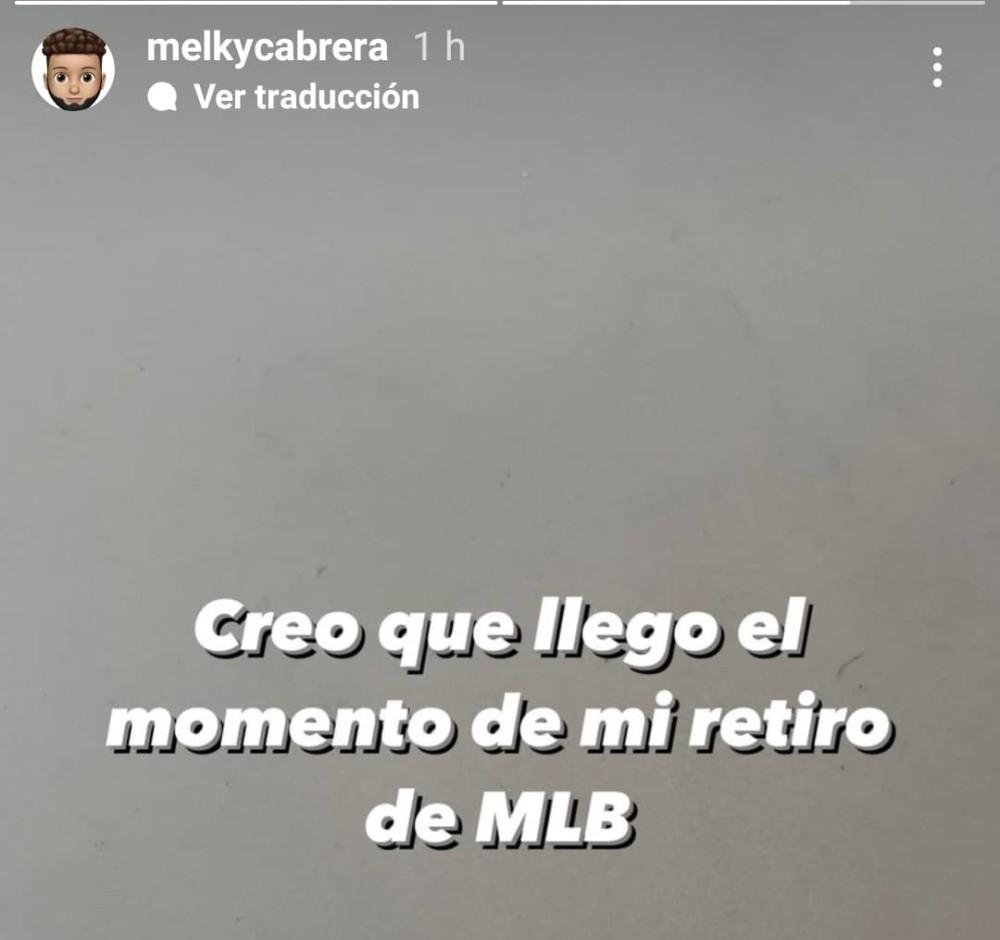Open melkycabrera's profile picture

[73, 69]
